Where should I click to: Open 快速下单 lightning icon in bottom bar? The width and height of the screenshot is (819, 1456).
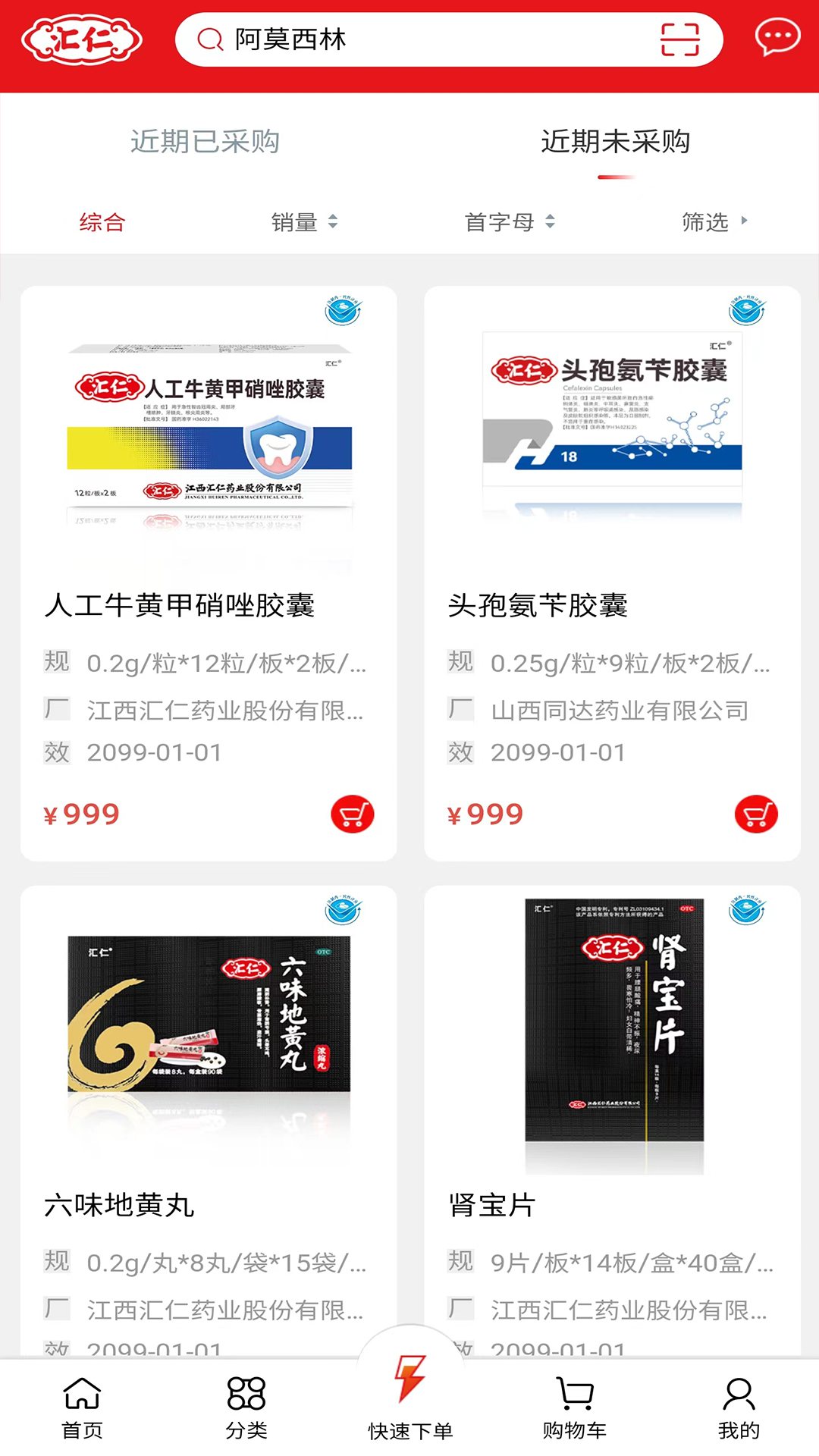point(409,1388)
